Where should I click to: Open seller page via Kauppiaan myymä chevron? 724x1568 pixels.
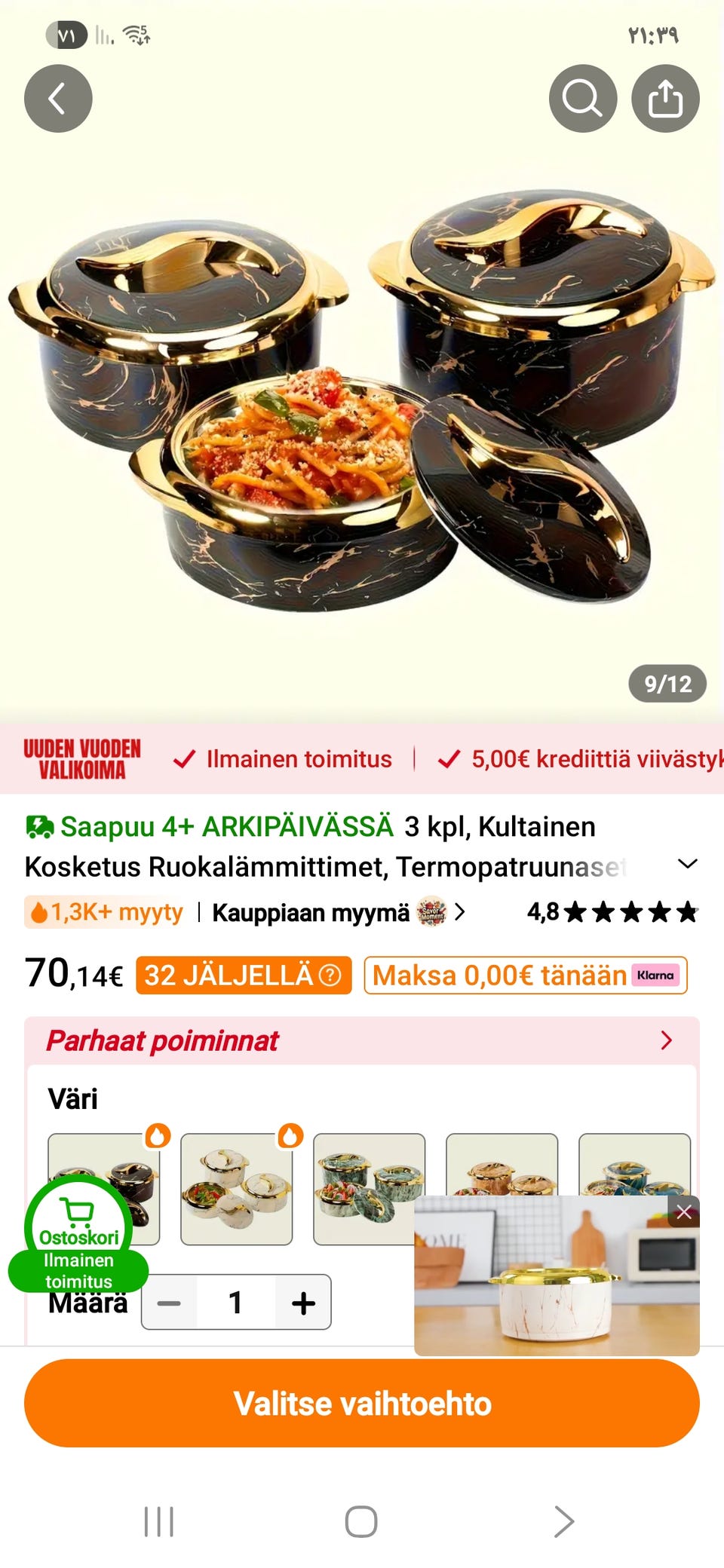point(461,912)
